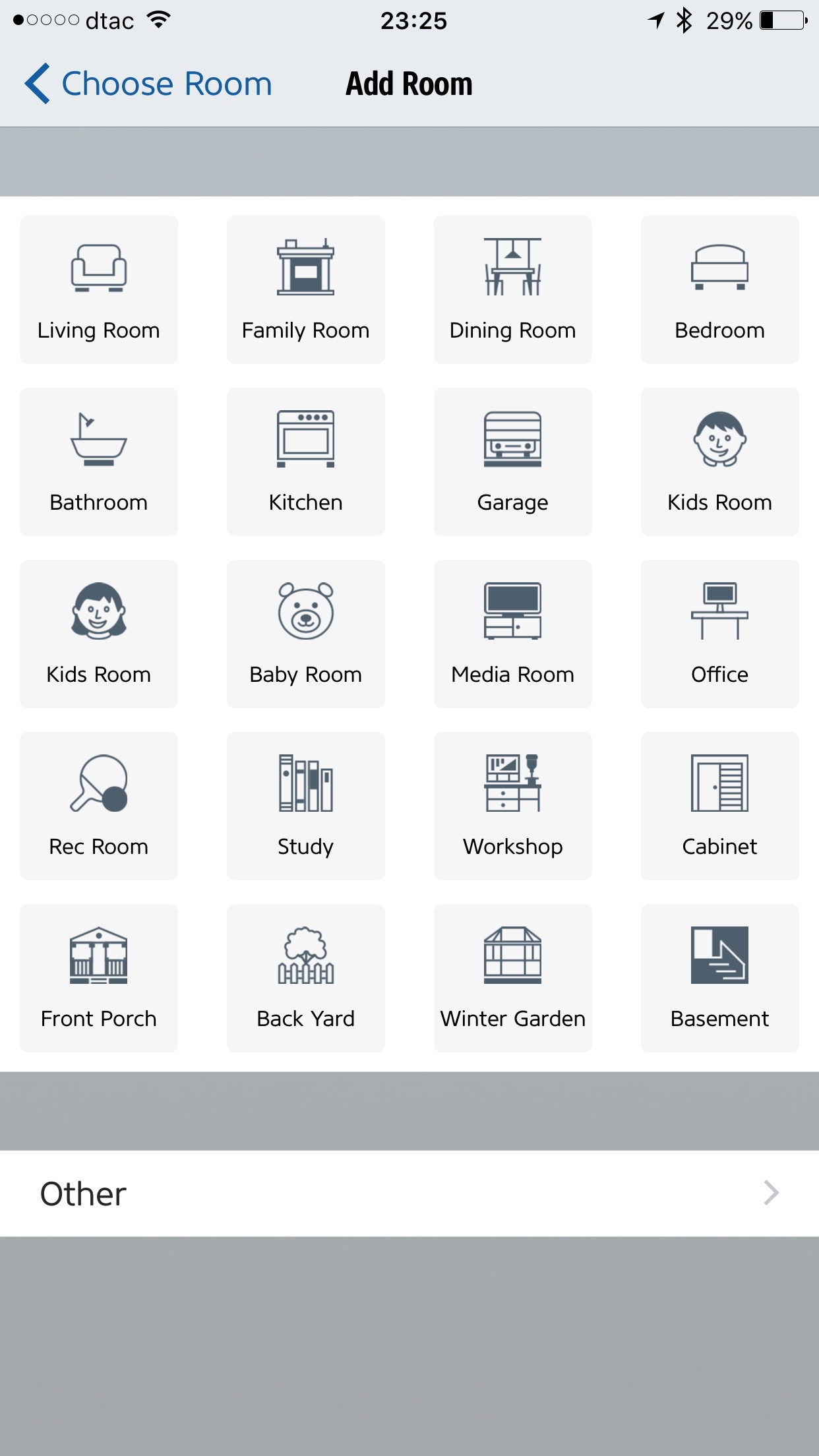Choose Rec Room

pos(99,806)
